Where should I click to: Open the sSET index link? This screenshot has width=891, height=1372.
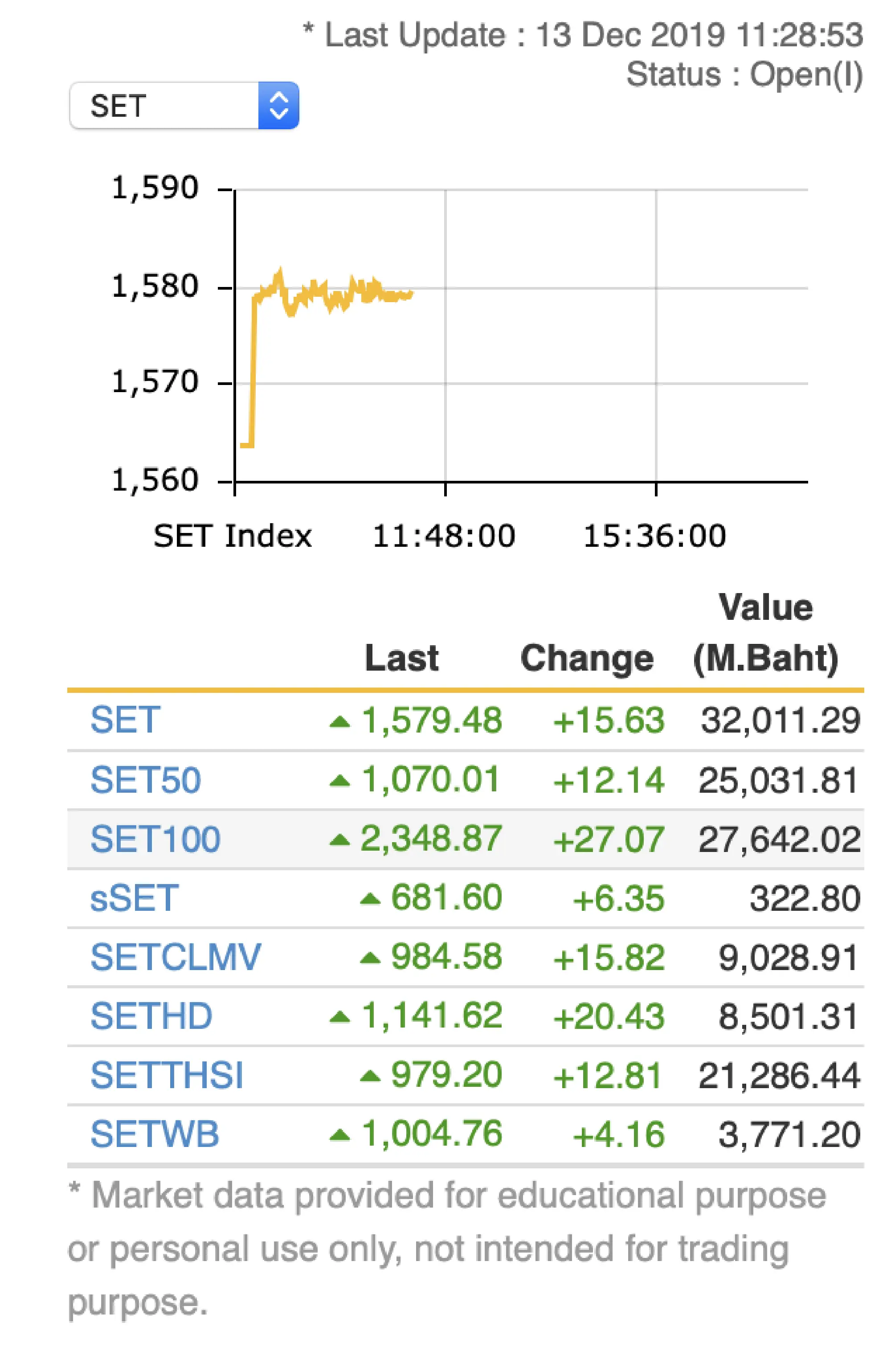[x=134, y=898]
